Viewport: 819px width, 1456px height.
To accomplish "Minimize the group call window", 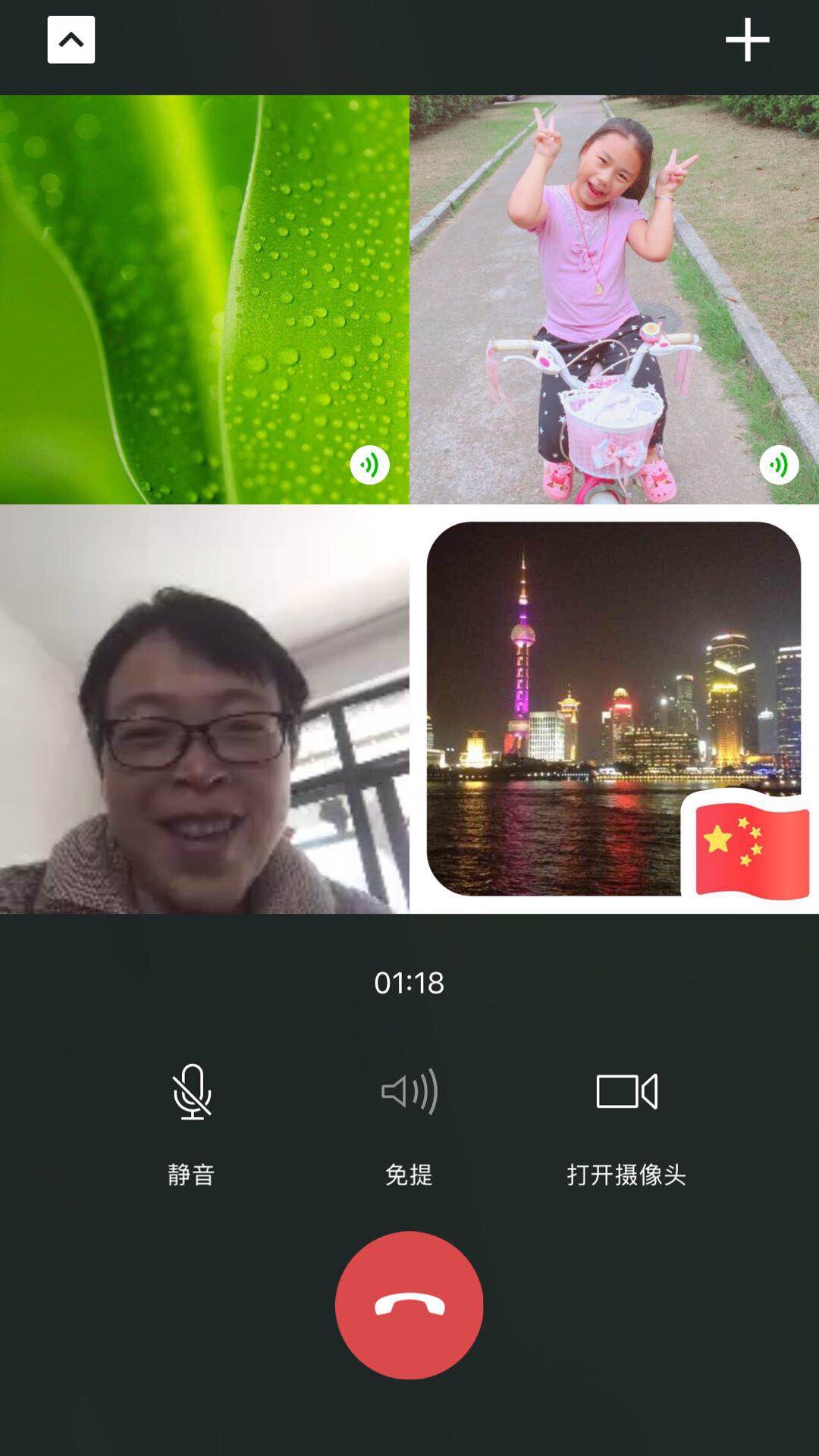I will point(71,39).
